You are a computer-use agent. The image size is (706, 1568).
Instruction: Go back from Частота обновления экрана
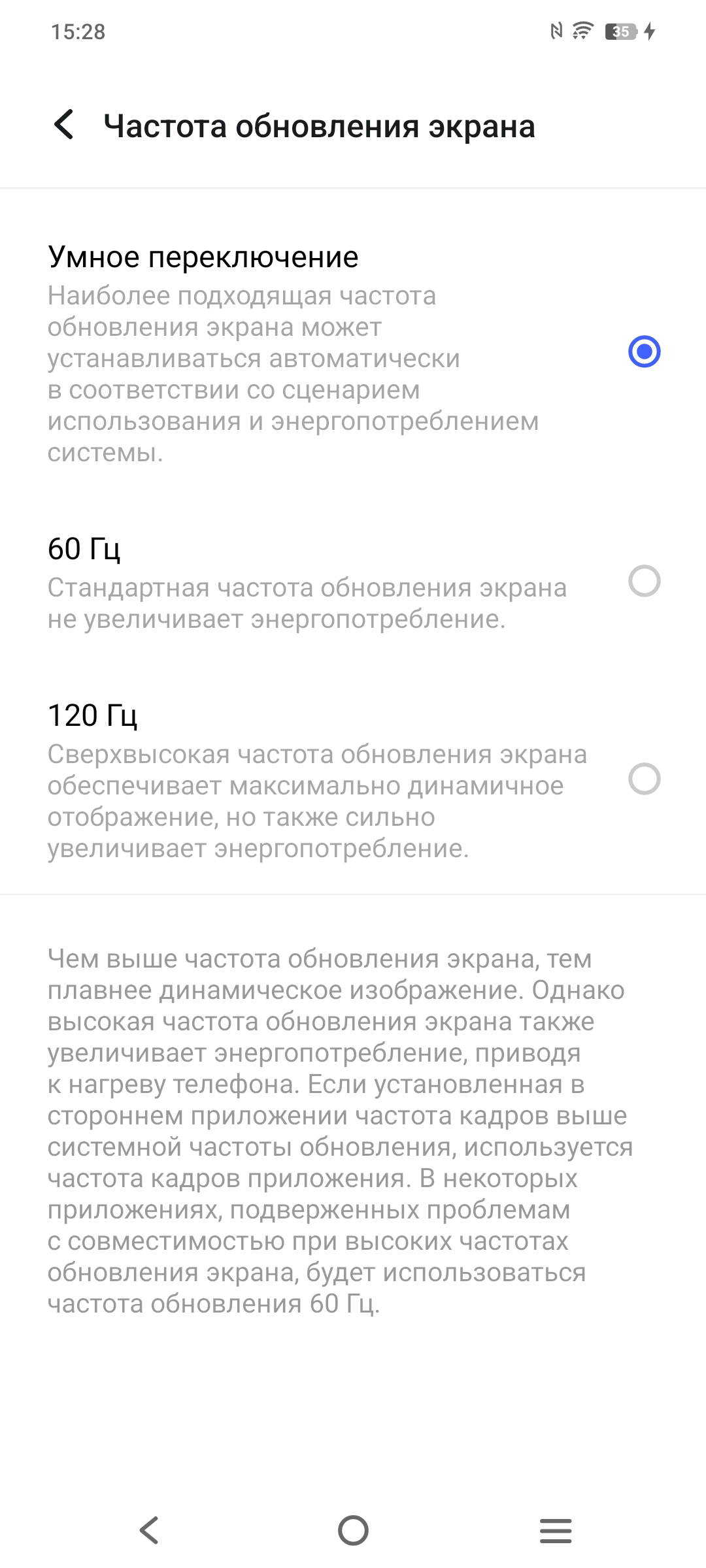[64, 125]
